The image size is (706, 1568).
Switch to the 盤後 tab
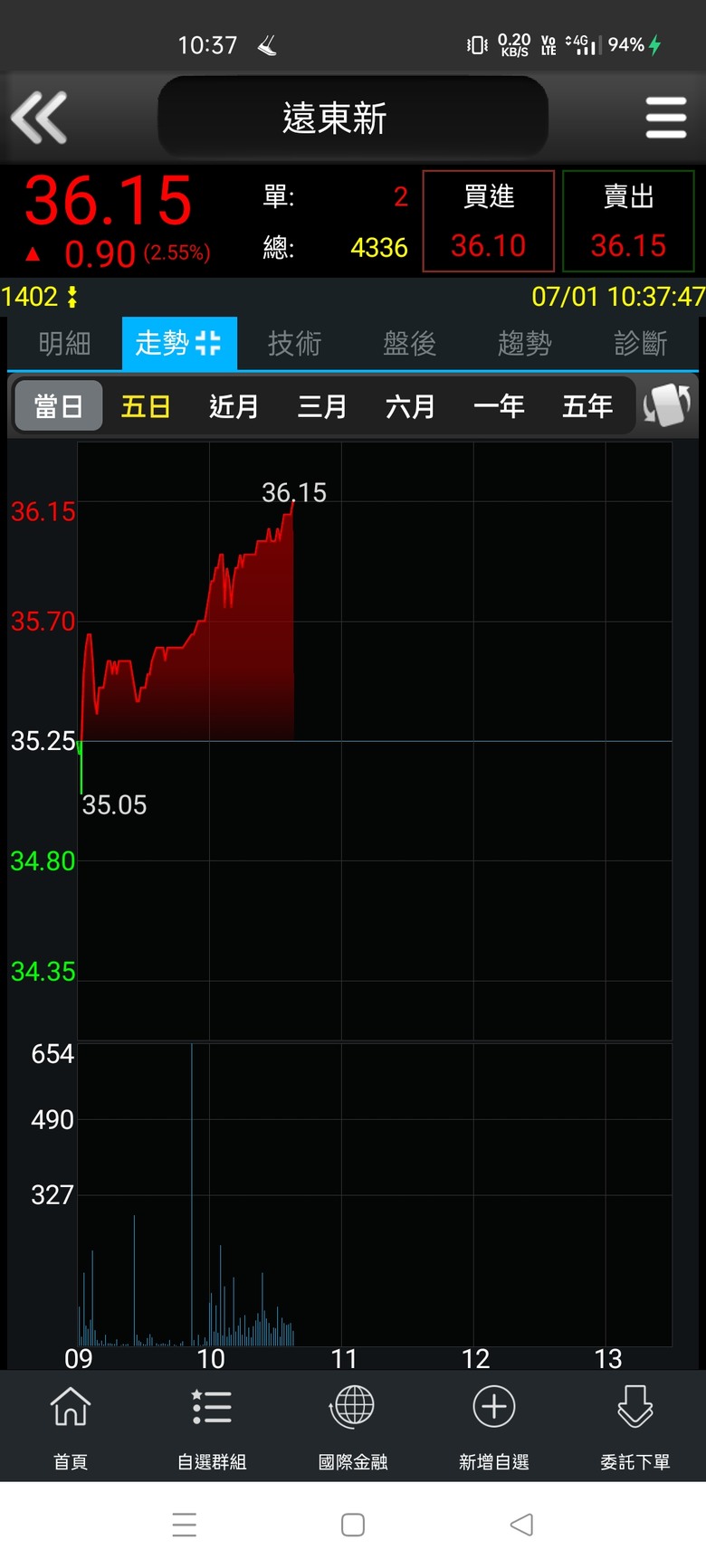pyautogui.click(x=409, y=344)
